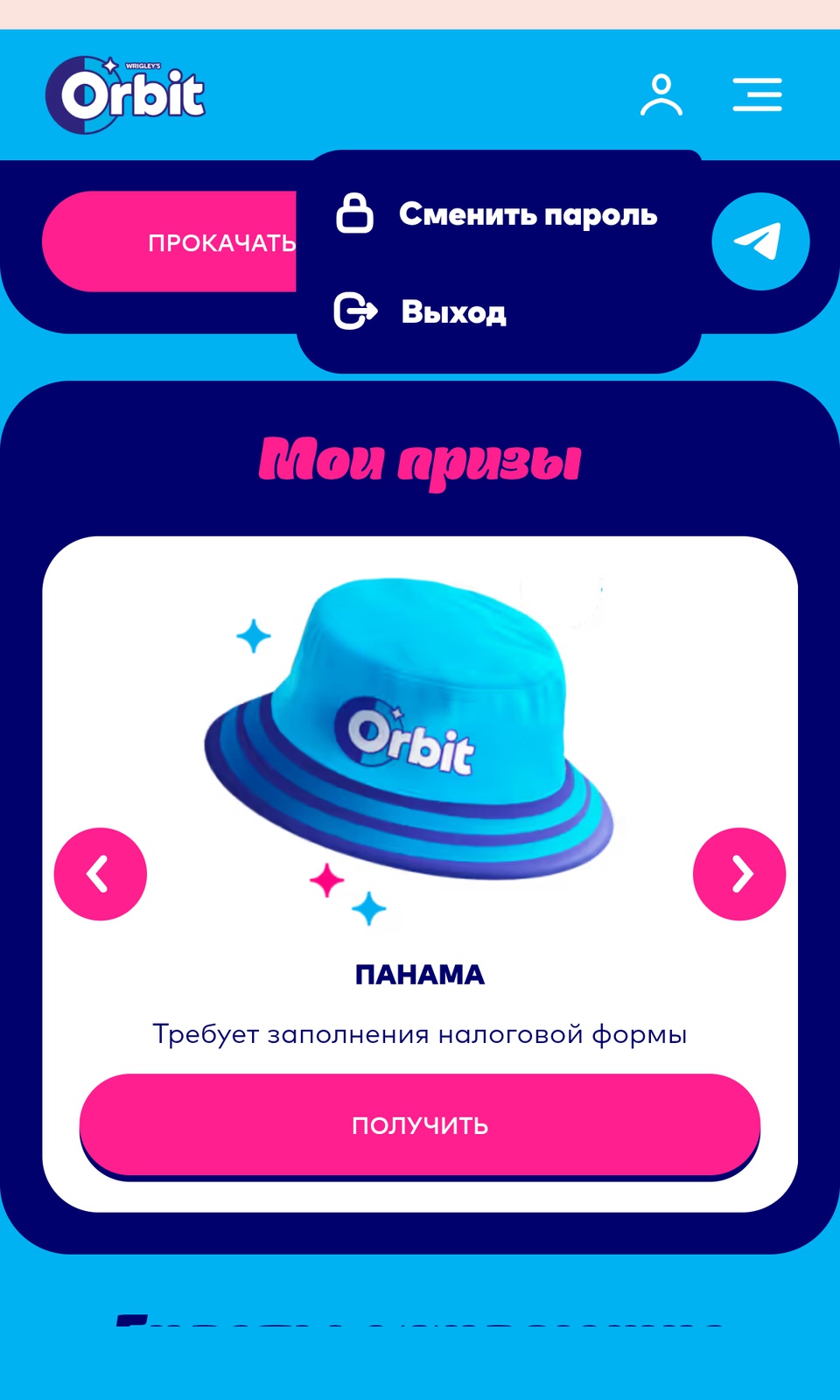
Task: Show next prize with right arrow
Action: point(738,873)
